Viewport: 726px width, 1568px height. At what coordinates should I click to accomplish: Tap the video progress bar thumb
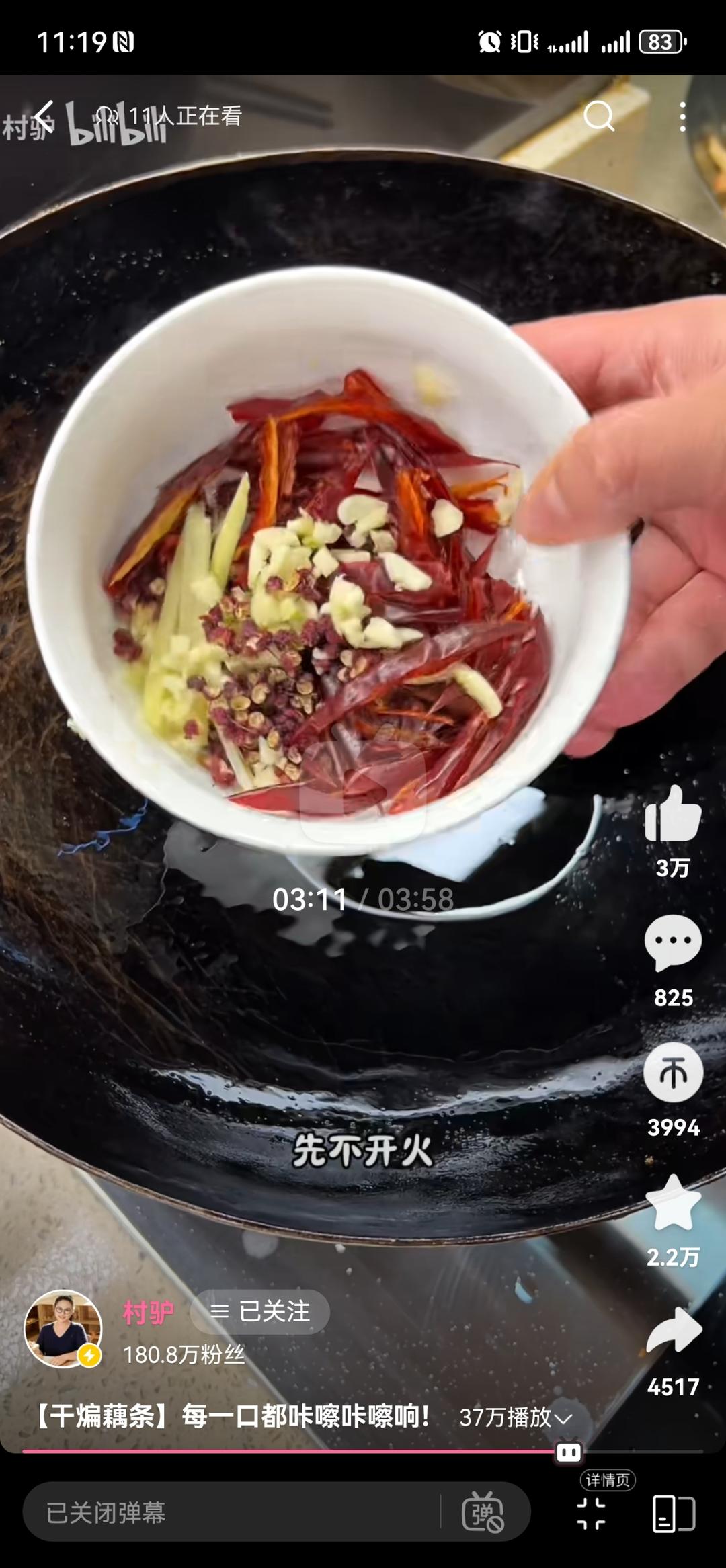569,1452
